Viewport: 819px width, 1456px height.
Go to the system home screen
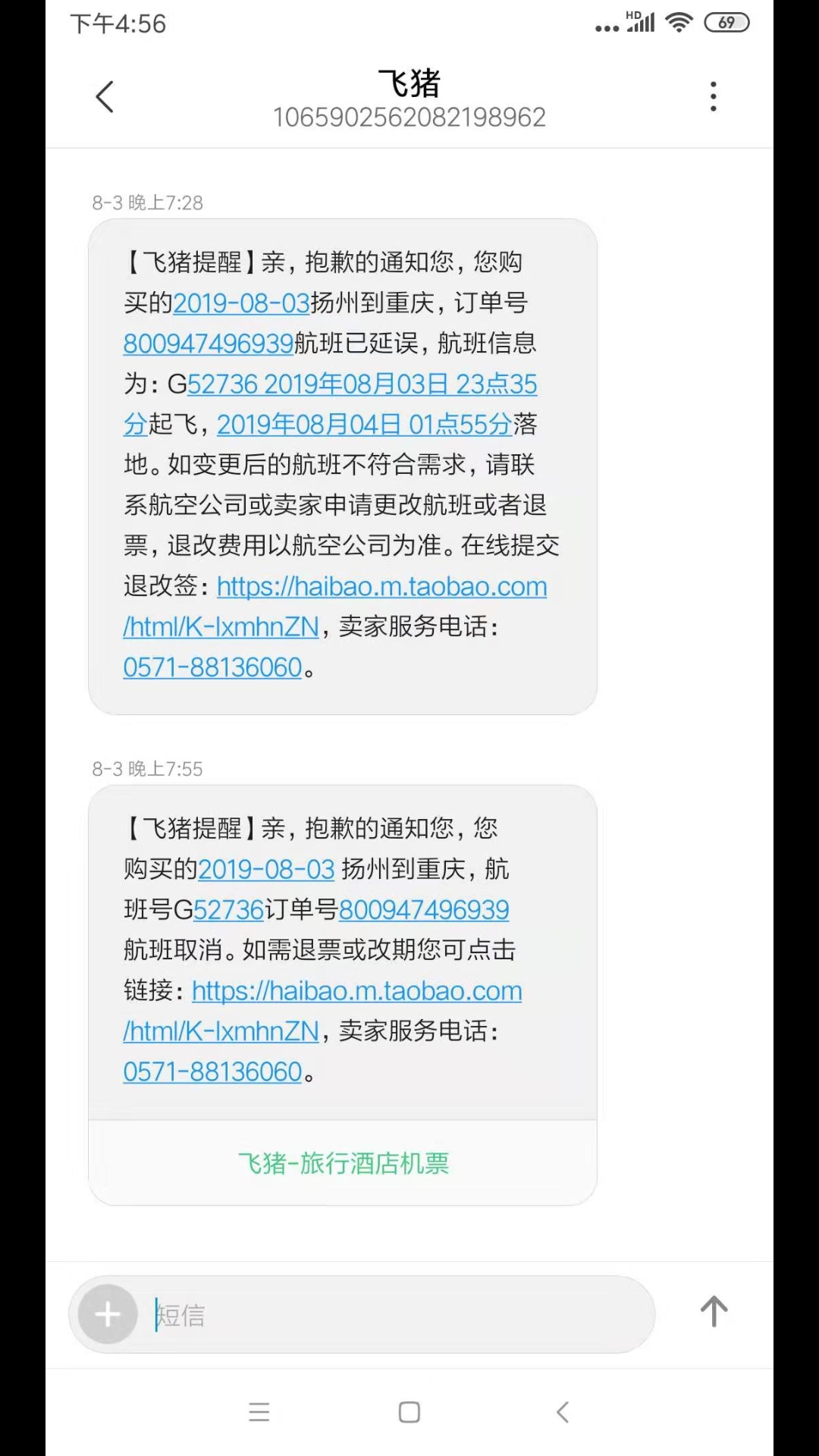pos(409,1412)
